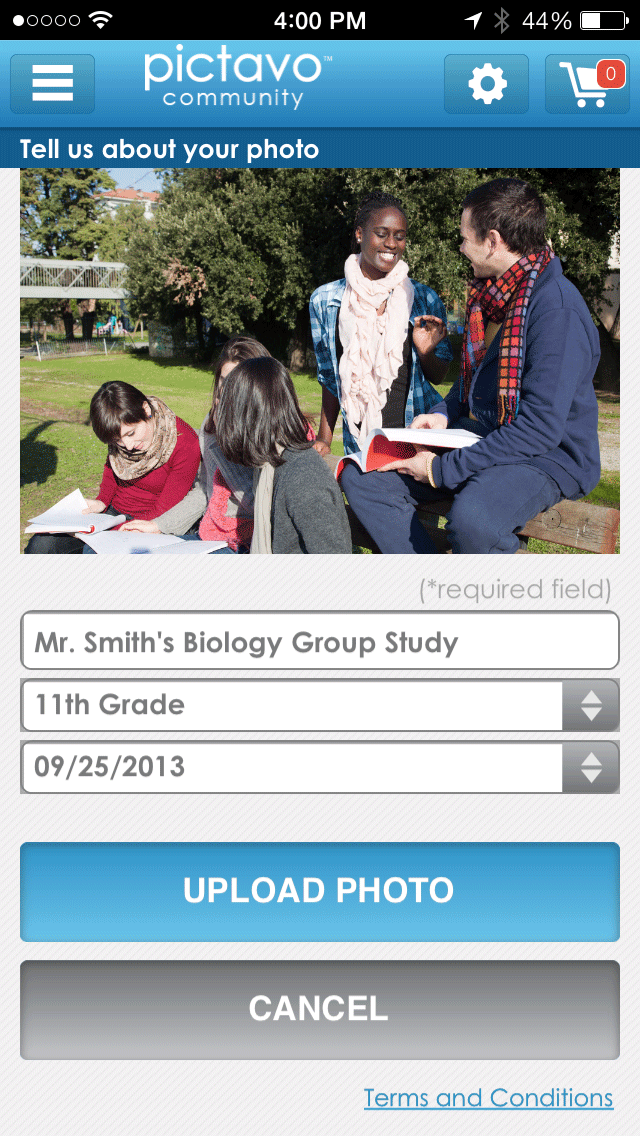Open the hamburger menu
The height and width of the screenshot is (1136, 640).
(x=53, y=84)
